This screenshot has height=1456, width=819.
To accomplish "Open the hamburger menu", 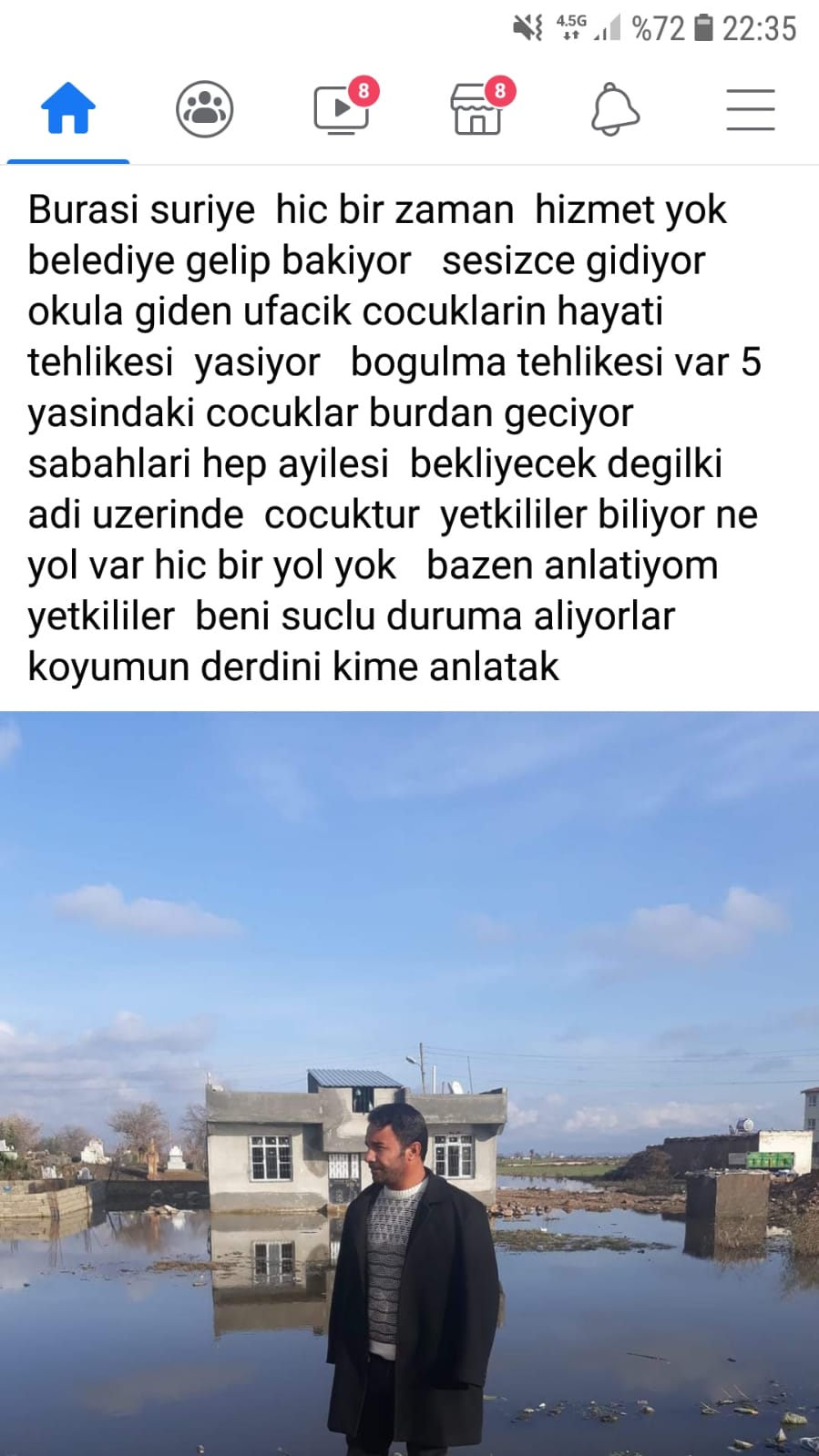I will tap(751, 109).
